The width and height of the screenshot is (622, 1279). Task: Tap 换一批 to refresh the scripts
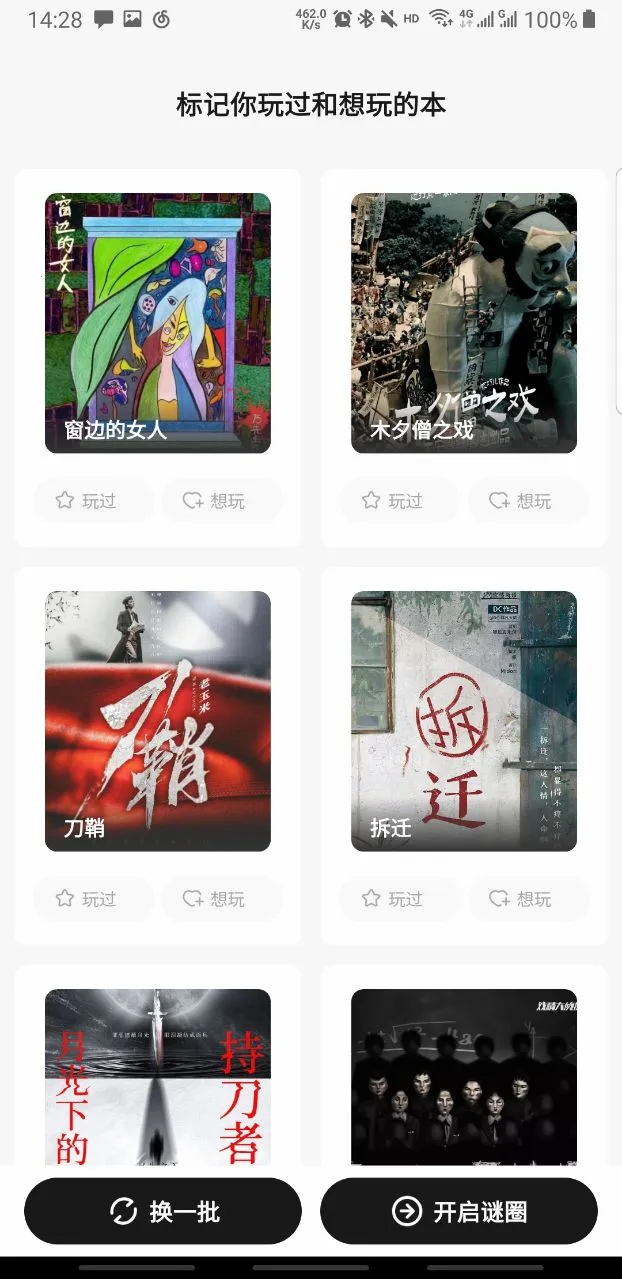pos(163,1211)
